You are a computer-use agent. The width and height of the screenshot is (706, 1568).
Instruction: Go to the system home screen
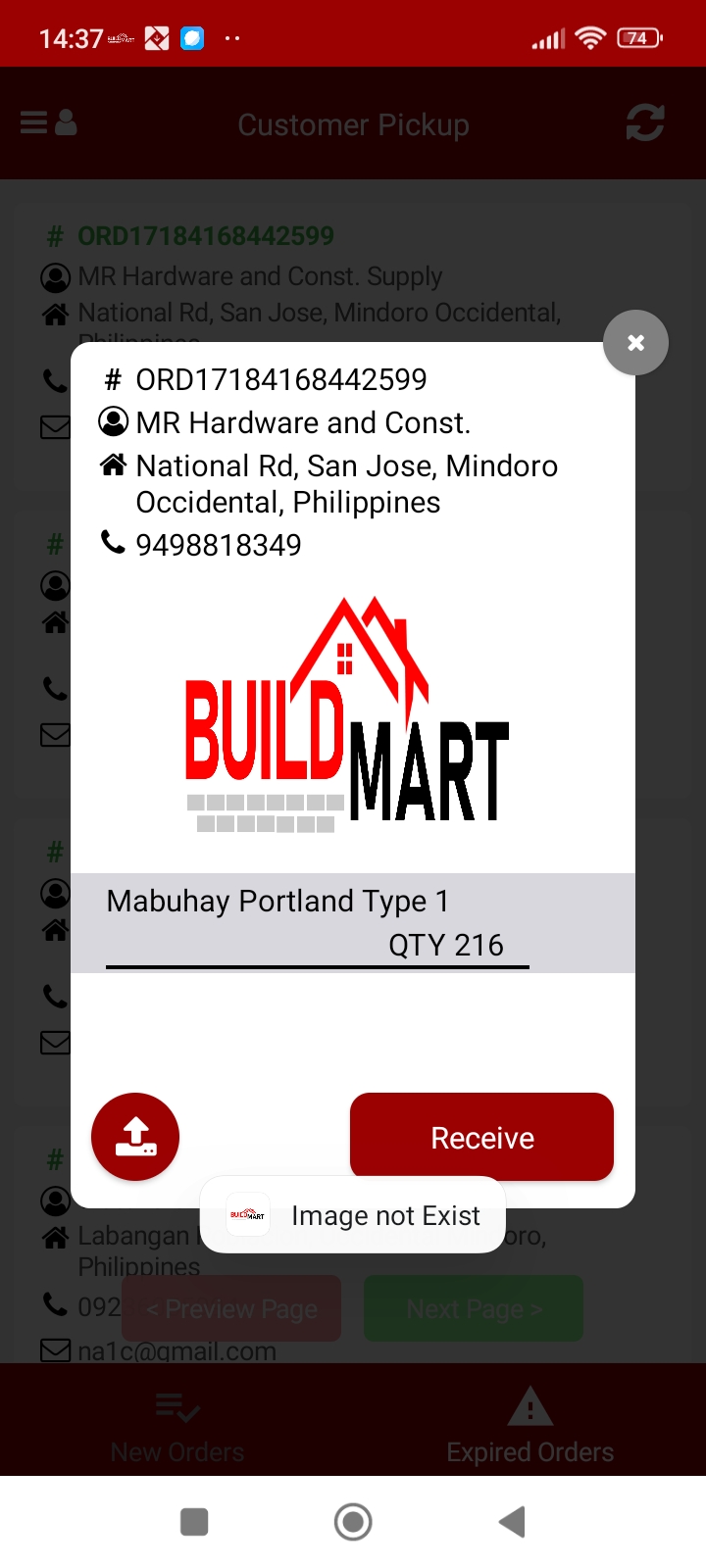pyautogui.click(x=353, y=1522)
